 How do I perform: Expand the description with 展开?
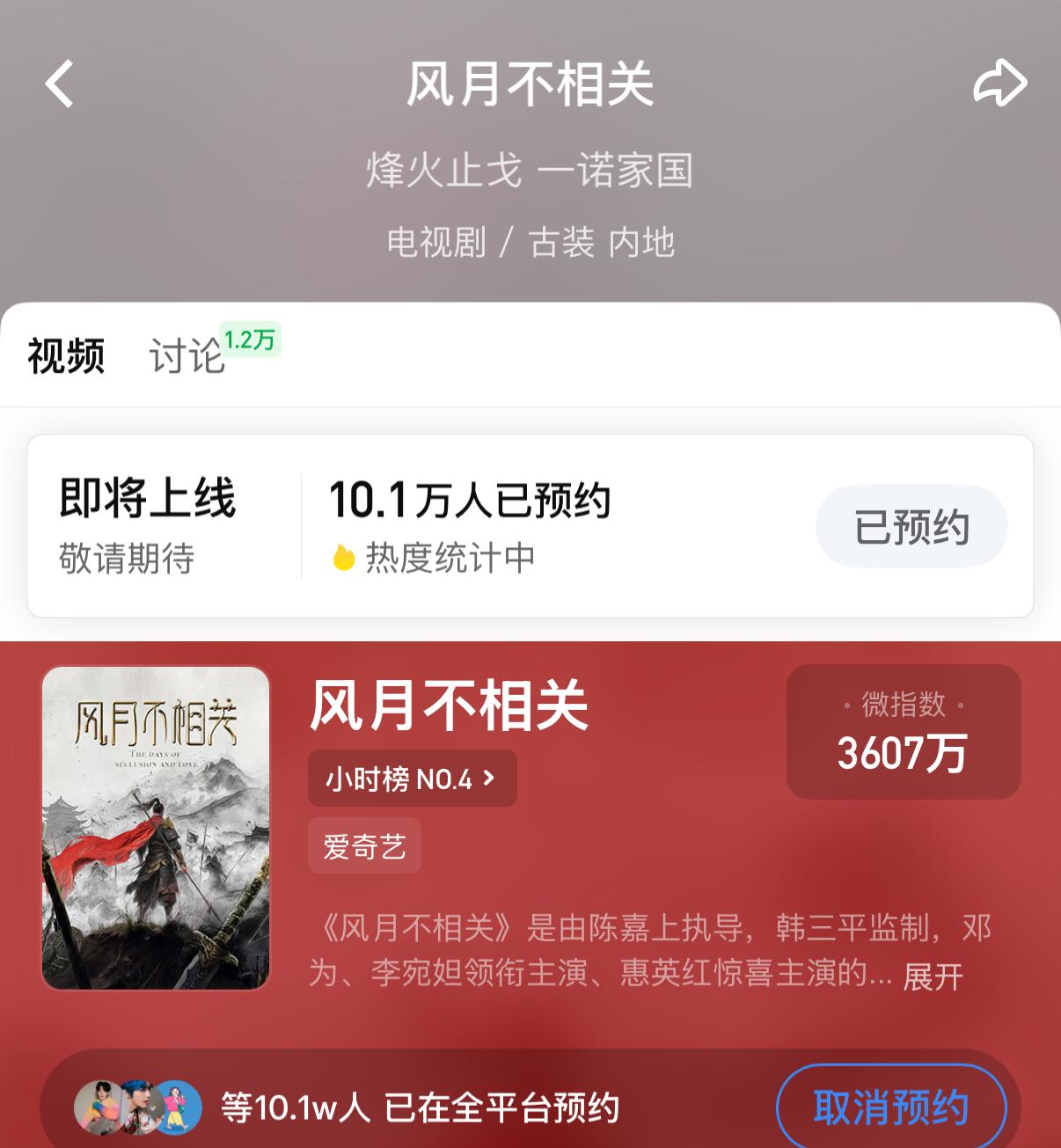point(933,976)
